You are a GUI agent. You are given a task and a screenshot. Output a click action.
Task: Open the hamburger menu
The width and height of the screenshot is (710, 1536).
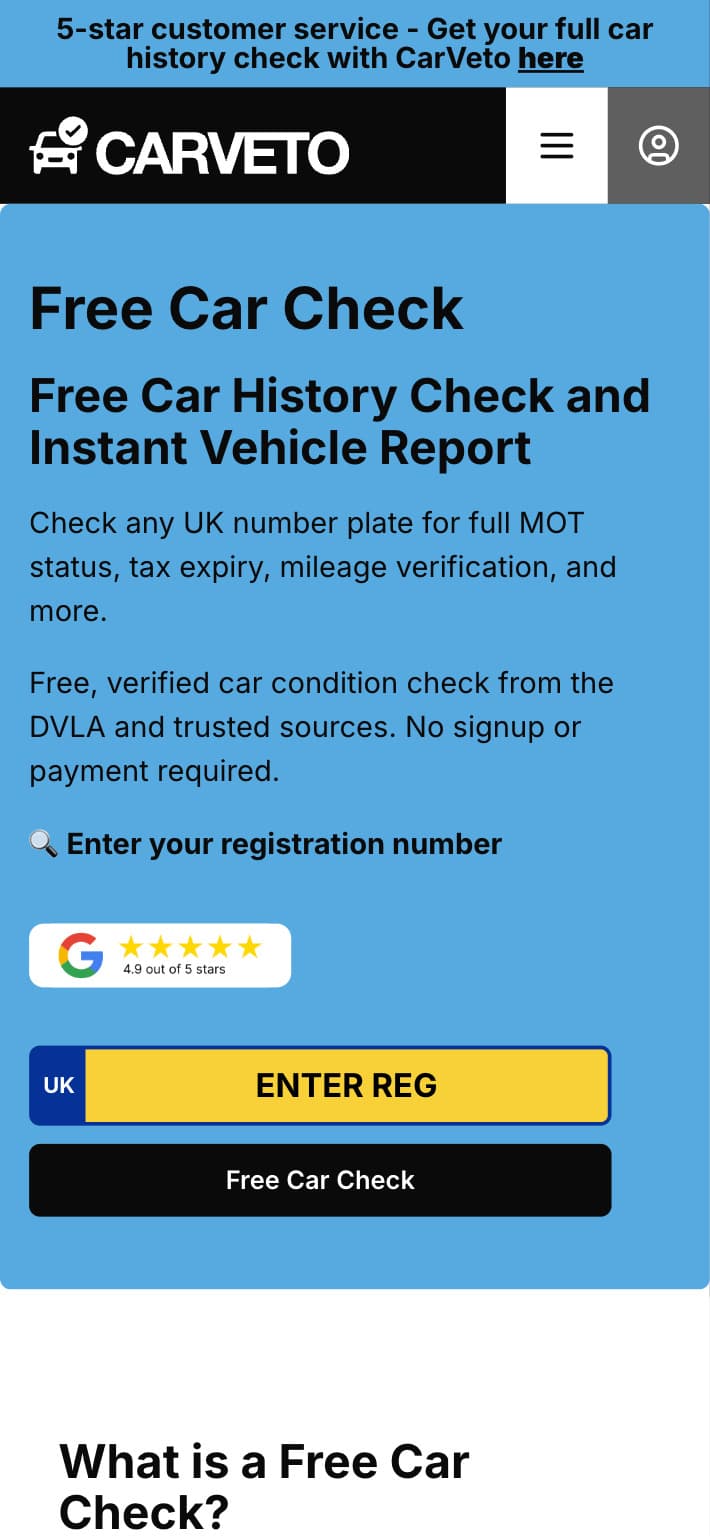[x=556, y=146]
